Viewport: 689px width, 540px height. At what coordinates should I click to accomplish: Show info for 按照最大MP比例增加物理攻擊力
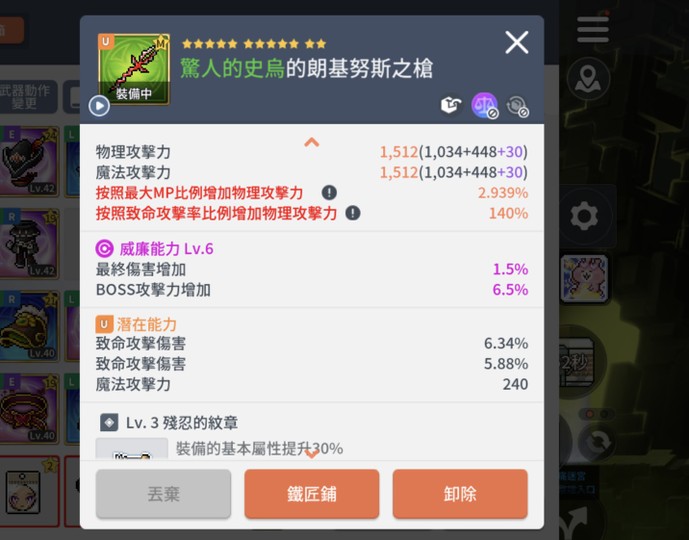329,192
